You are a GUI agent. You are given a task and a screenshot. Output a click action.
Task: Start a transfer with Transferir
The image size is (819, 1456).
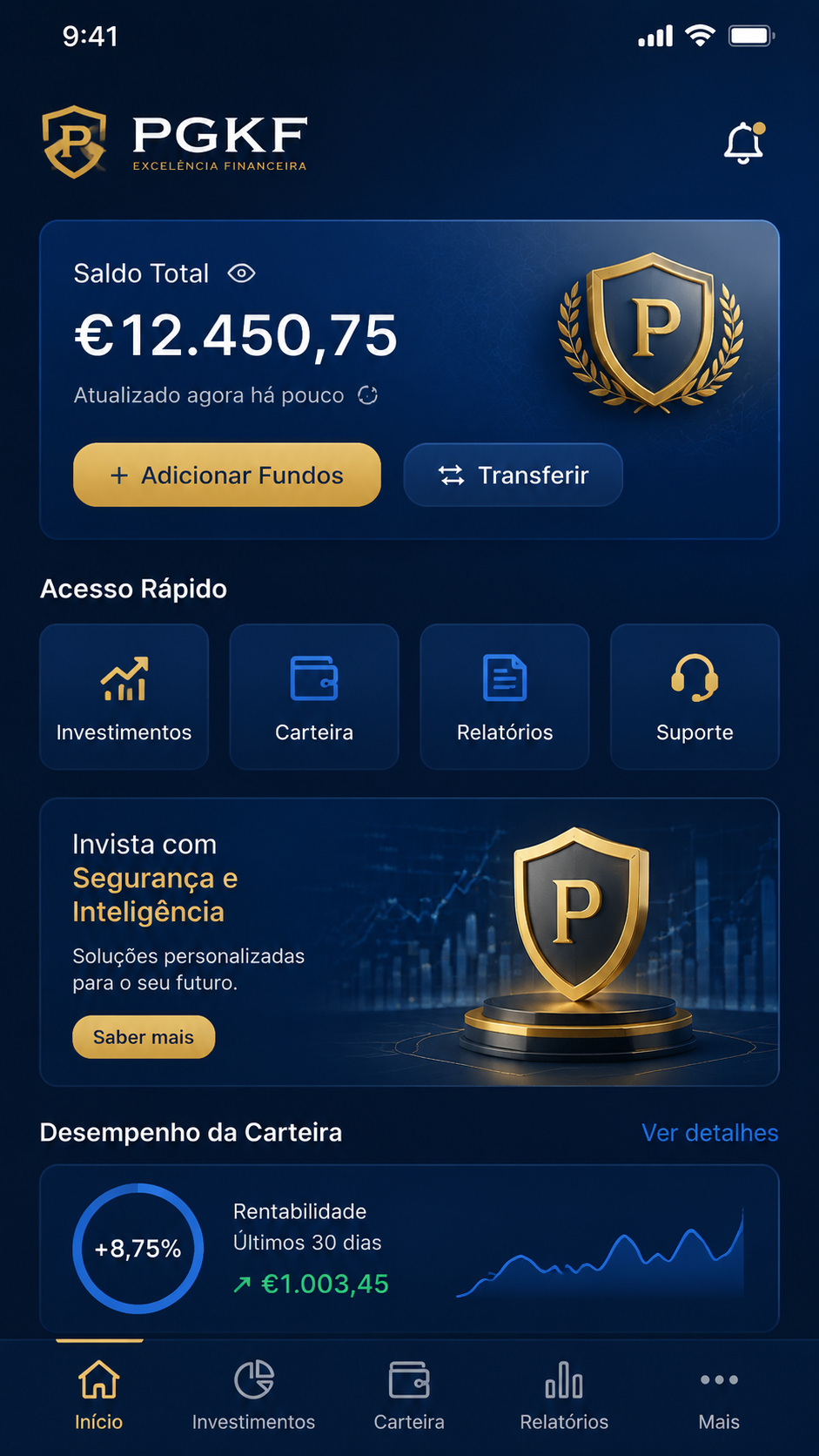[x=514, y=475]
